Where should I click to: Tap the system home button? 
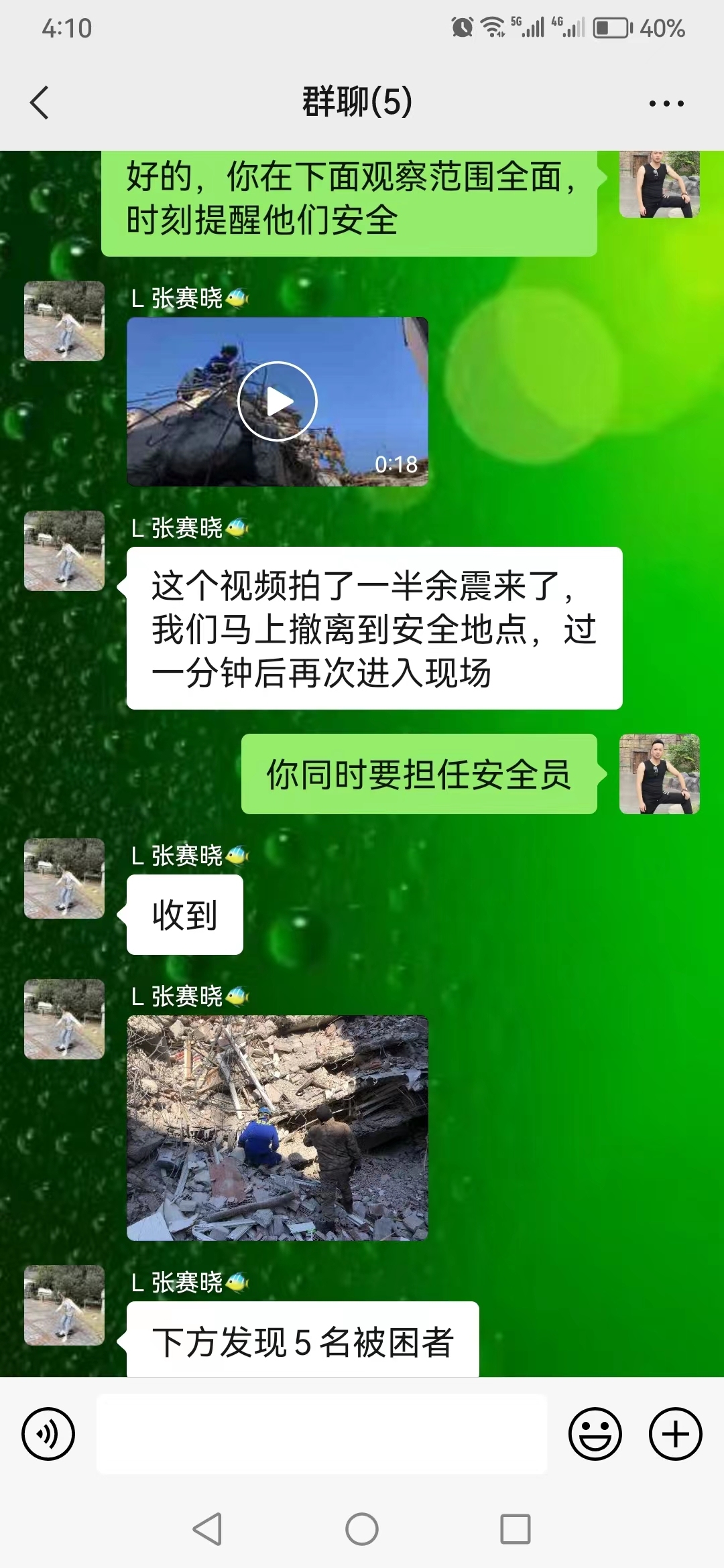coord(362,1530)
